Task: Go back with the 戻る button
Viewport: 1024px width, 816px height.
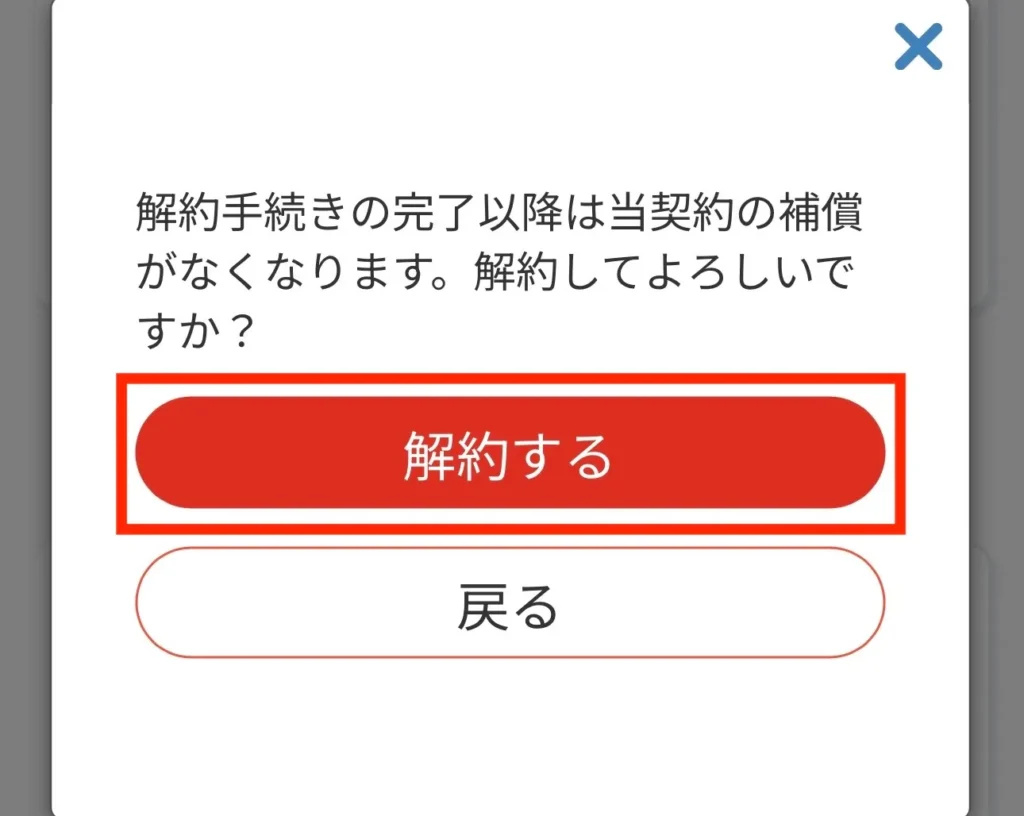Action: pyautogui.click(x=510, y=603)
